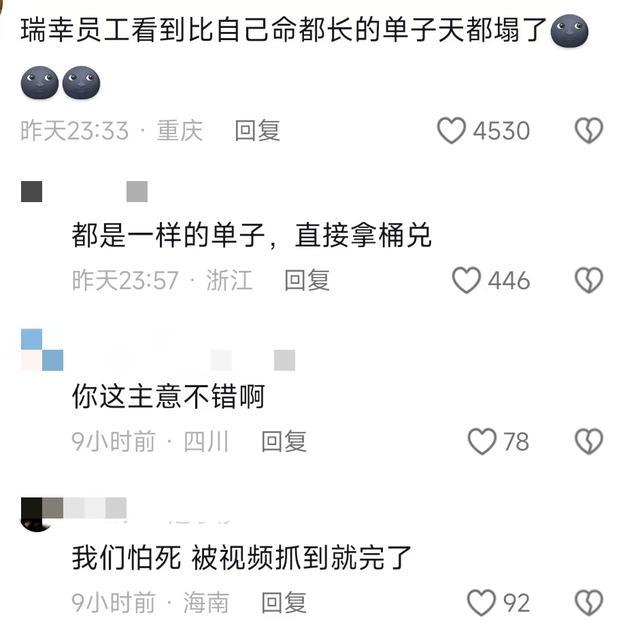
Task: Dislike the comment posted from 重庆
Action: (589, 130)
